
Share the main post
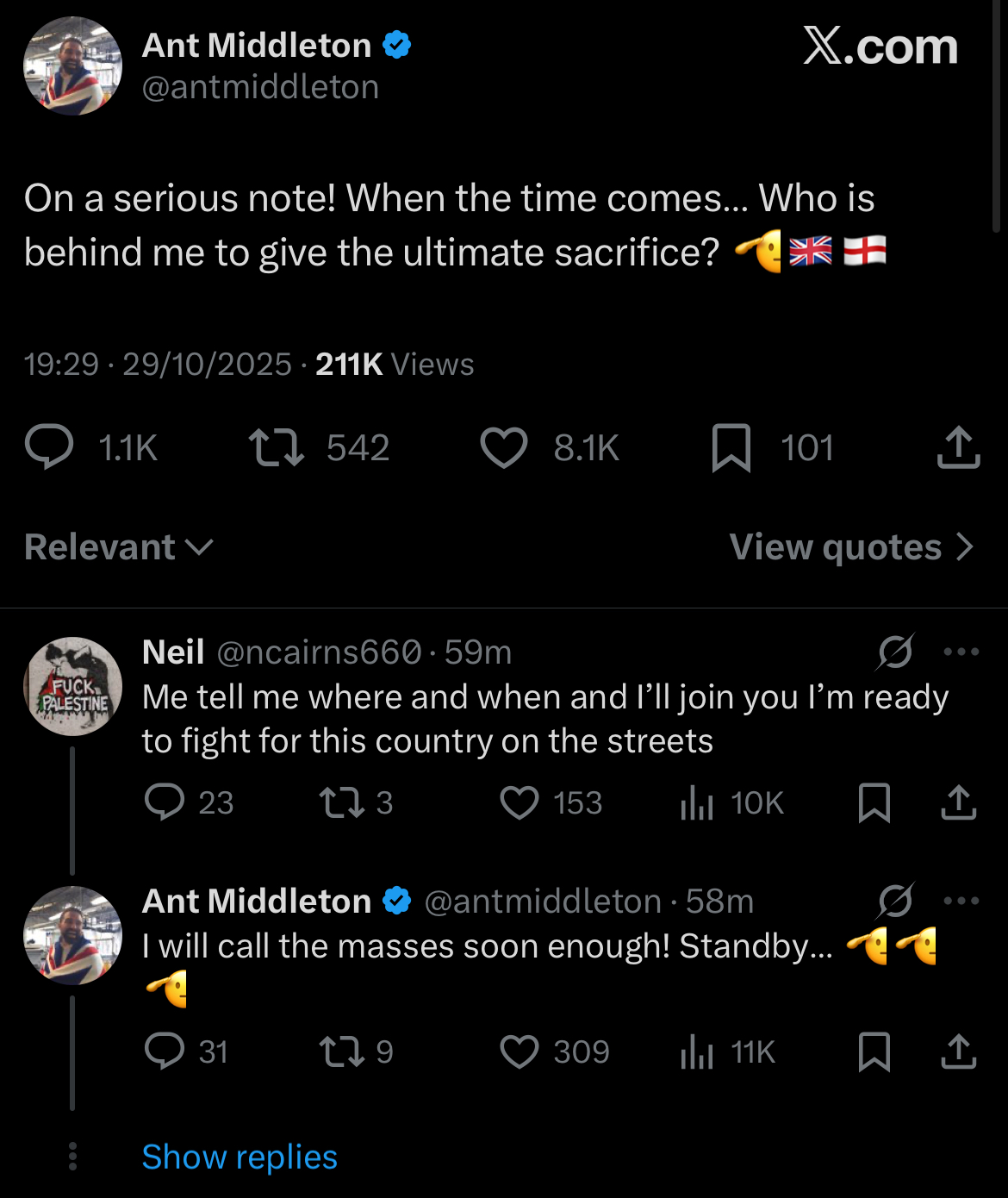(x=958, y=448)
